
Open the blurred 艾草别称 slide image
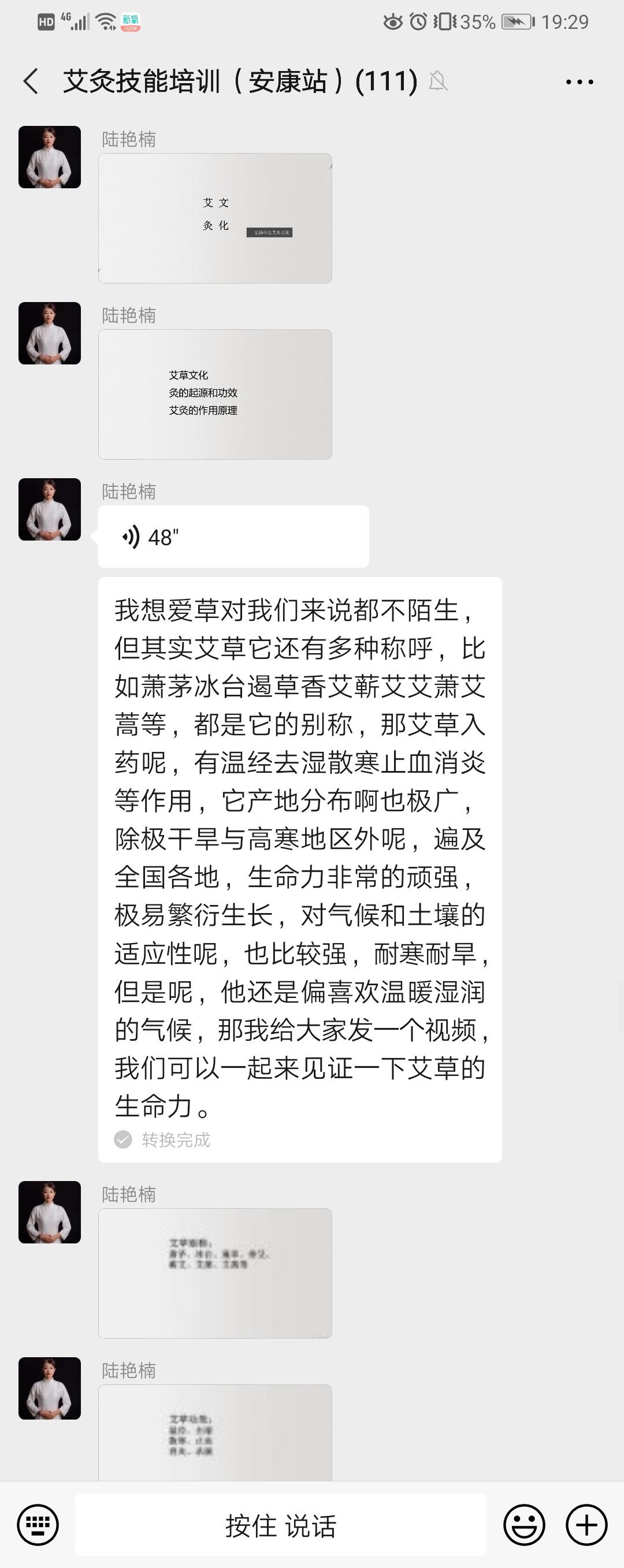pos(215,1273)
